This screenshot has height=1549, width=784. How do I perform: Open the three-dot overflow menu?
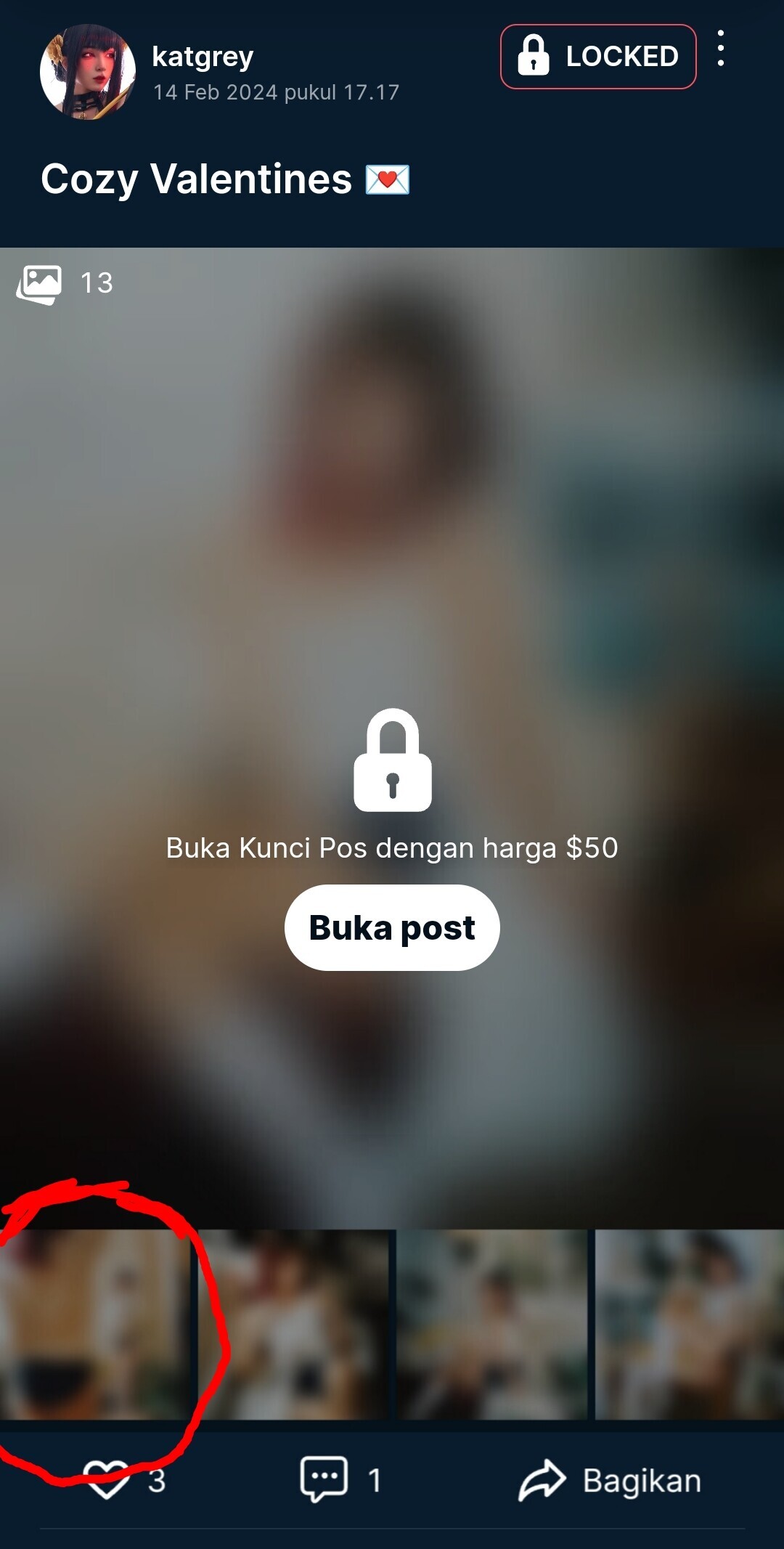pyautogui.click(x=720, y=49)
